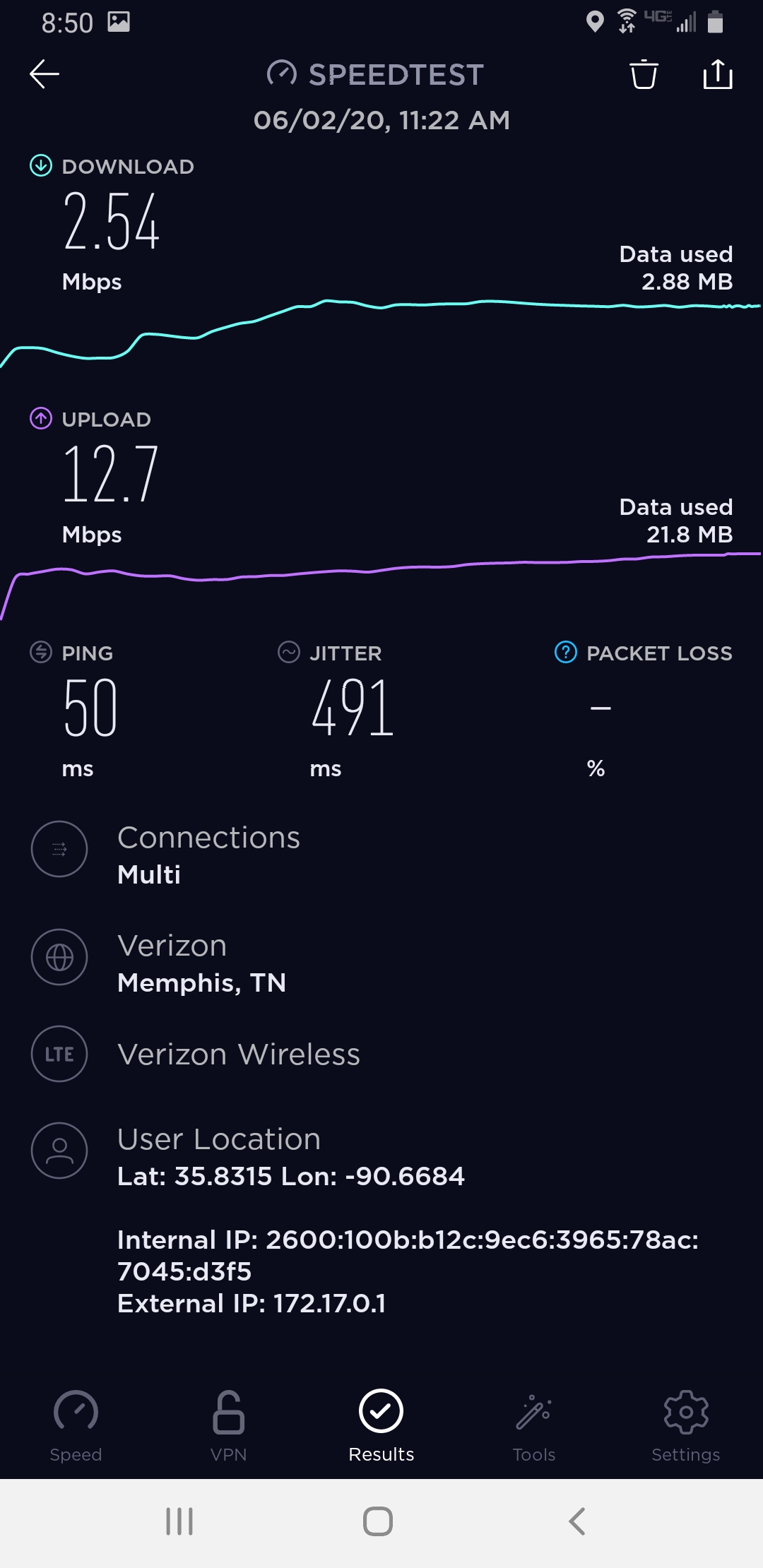763x1568 pixels.
Task: Switch to the Results tab
Action: point(381,1423)
